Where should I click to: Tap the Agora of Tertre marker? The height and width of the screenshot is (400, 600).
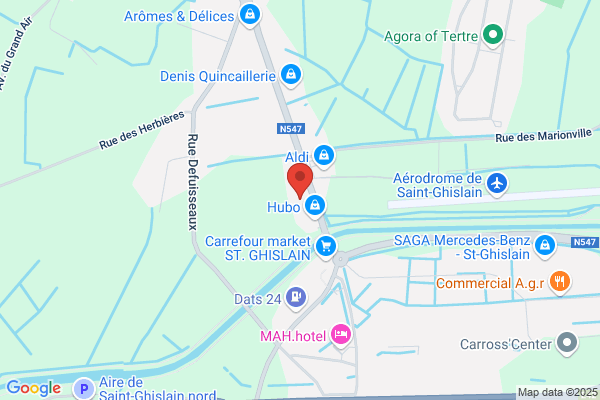(x=493, y=35)
